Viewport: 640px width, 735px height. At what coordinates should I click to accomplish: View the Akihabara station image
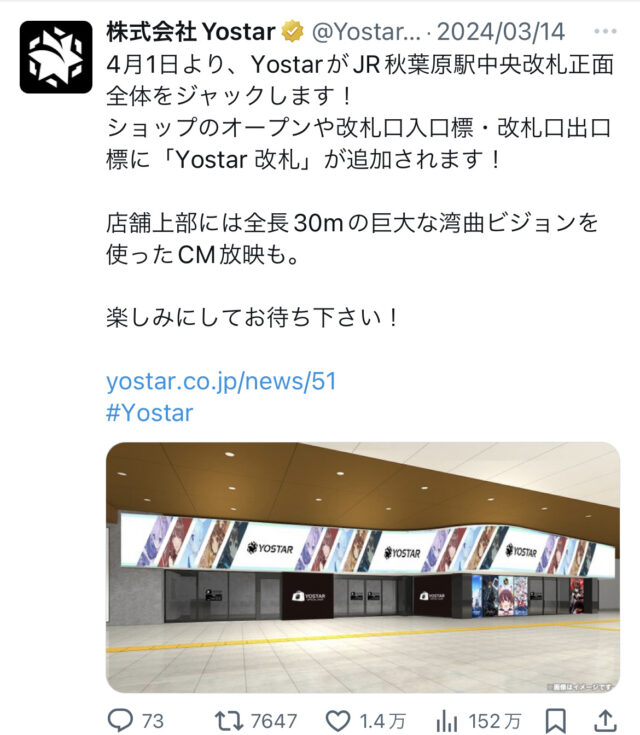(x=362, y=567)
